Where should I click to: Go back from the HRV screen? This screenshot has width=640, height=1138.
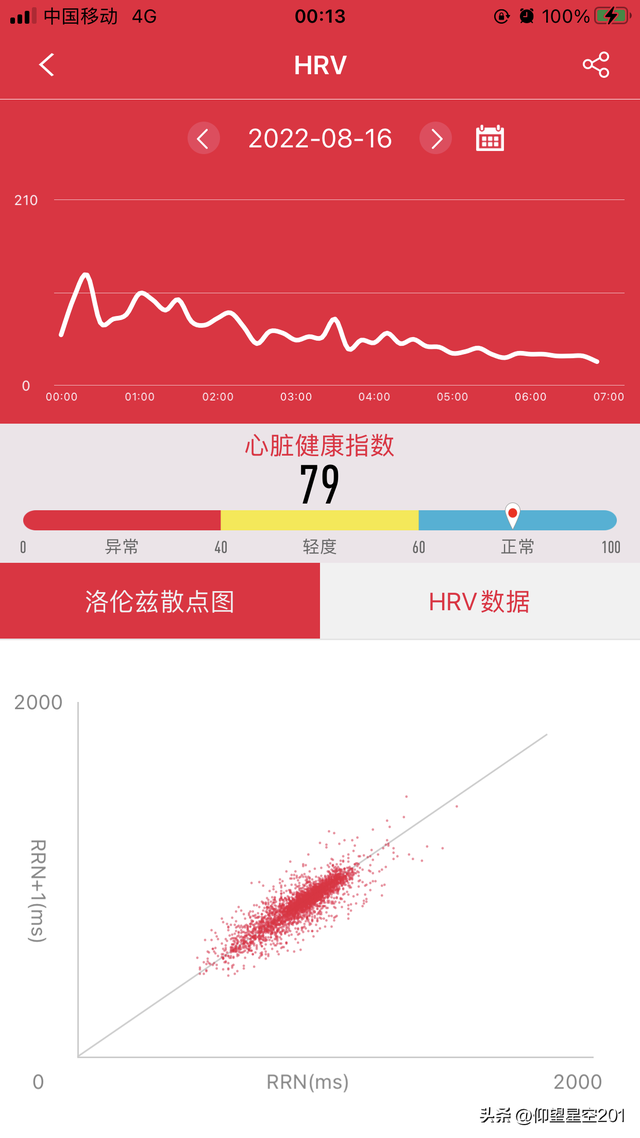click(x=46, y=65)
